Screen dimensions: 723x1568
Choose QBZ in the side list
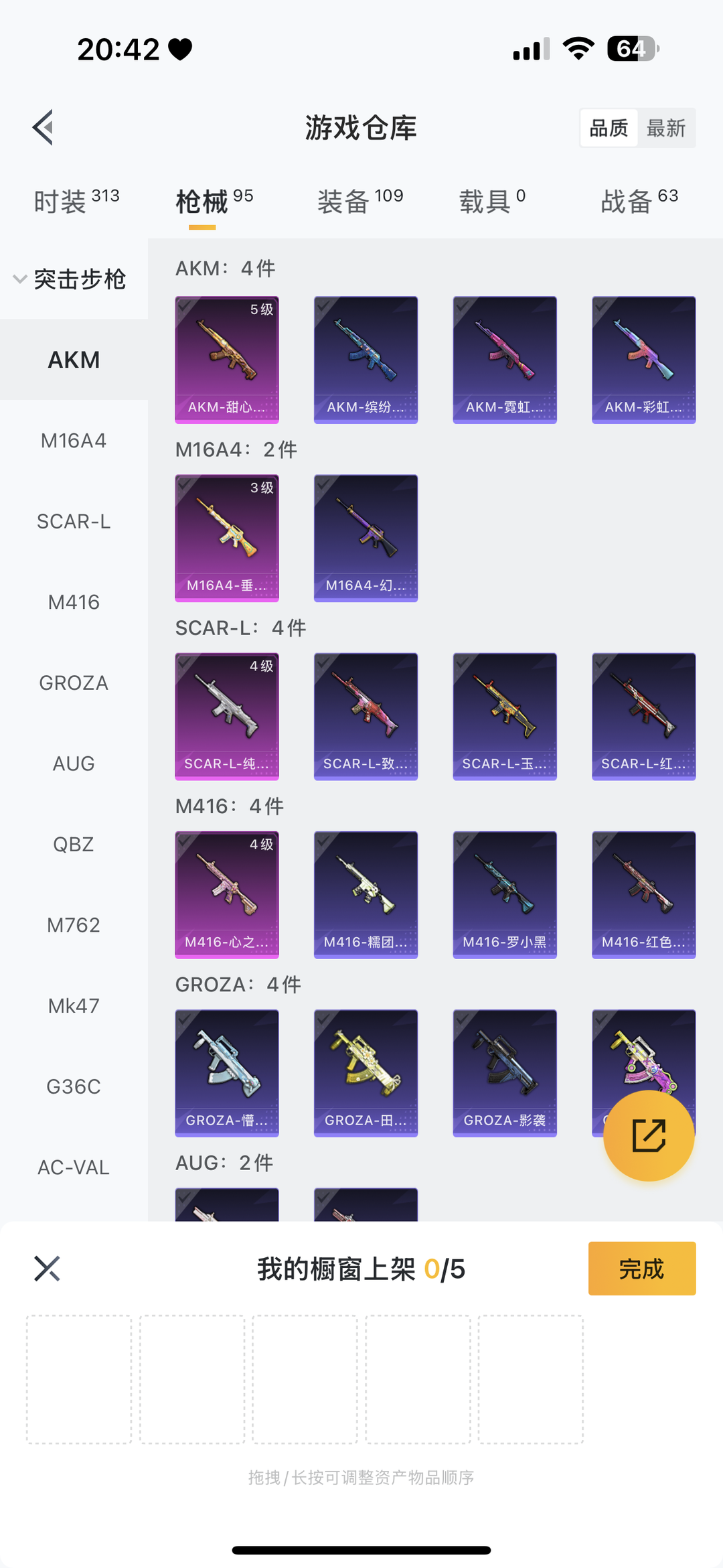[x=74, y=844]
